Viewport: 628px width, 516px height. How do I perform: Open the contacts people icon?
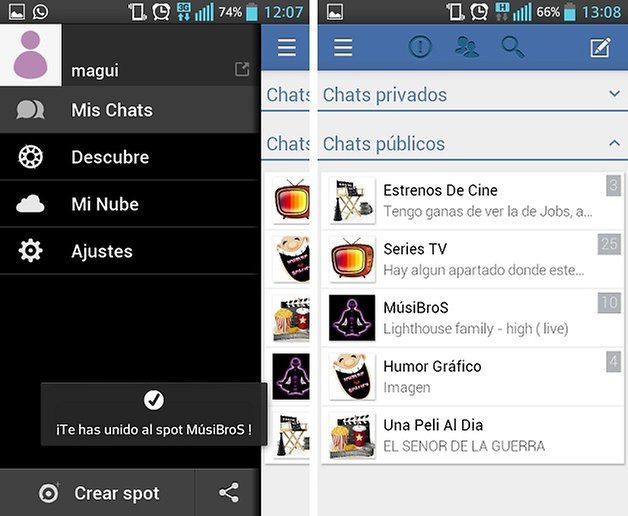click(466, 47)
